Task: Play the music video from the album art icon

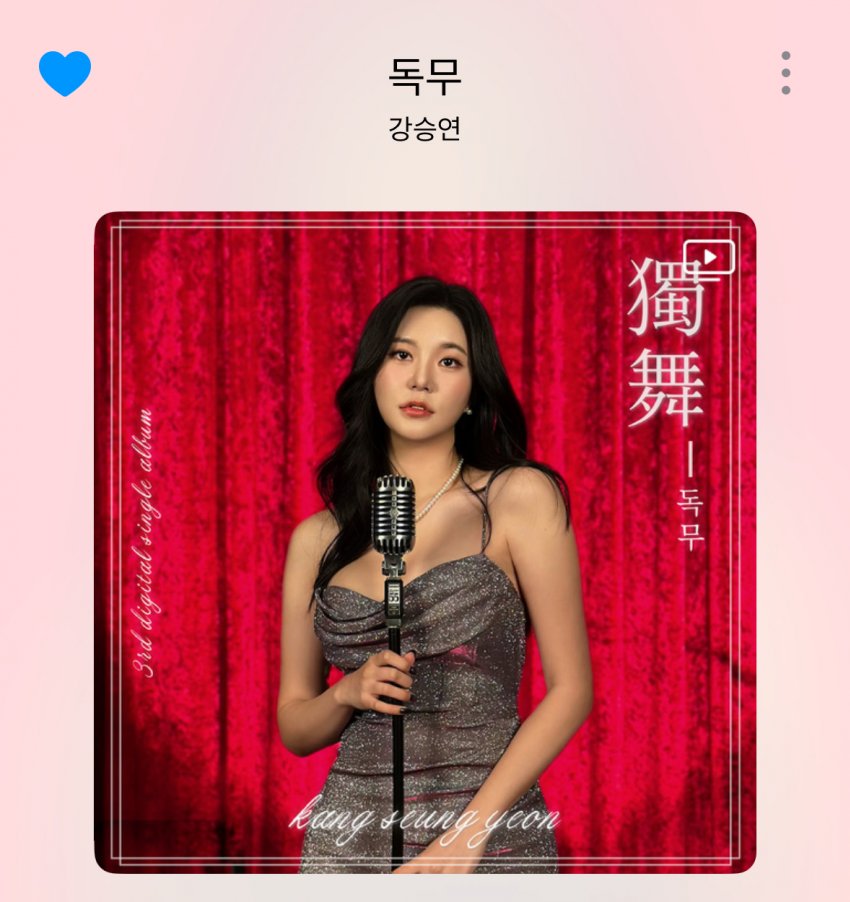Action: coord(709,257)
